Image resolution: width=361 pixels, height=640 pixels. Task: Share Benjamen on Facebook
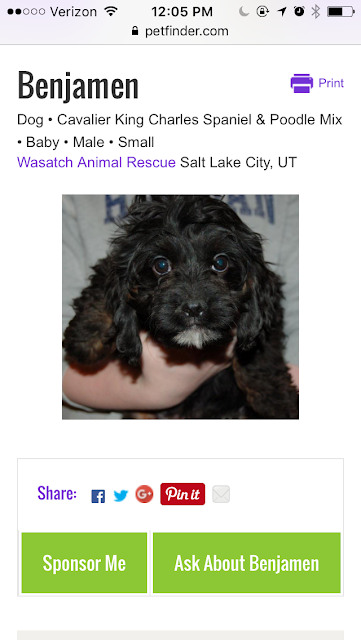coord(98,496)
